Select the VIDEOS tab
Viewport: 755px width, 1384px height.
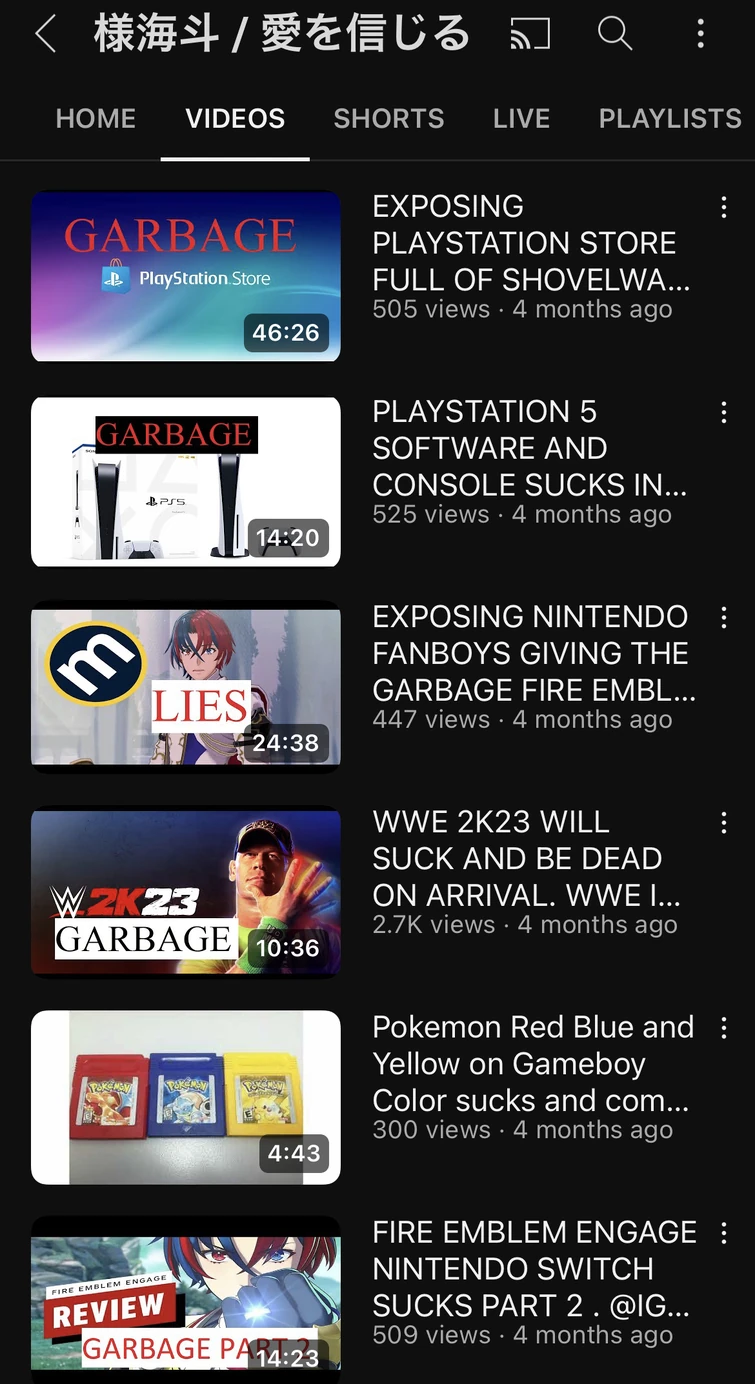(234, 118)
